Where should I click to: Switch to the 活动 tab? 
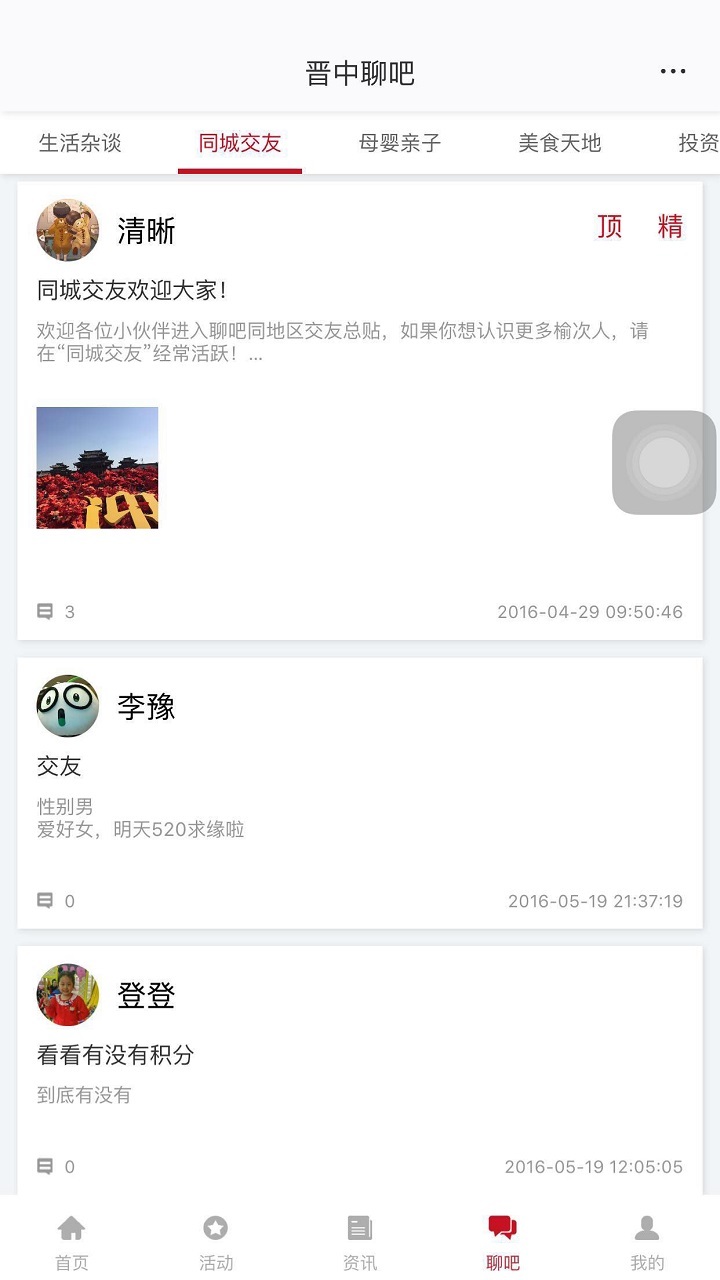tap(216, 1242)
